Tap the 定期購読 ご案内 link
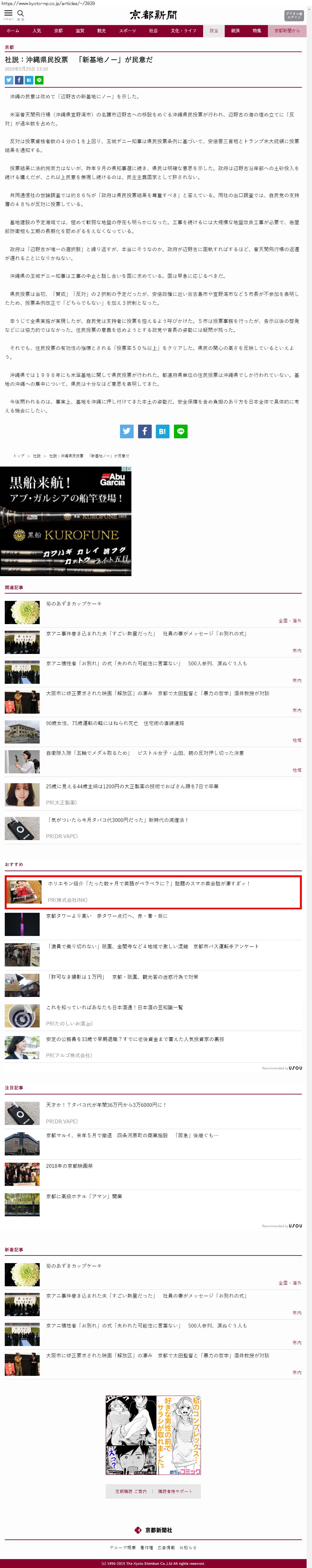 click(131, 1492)
